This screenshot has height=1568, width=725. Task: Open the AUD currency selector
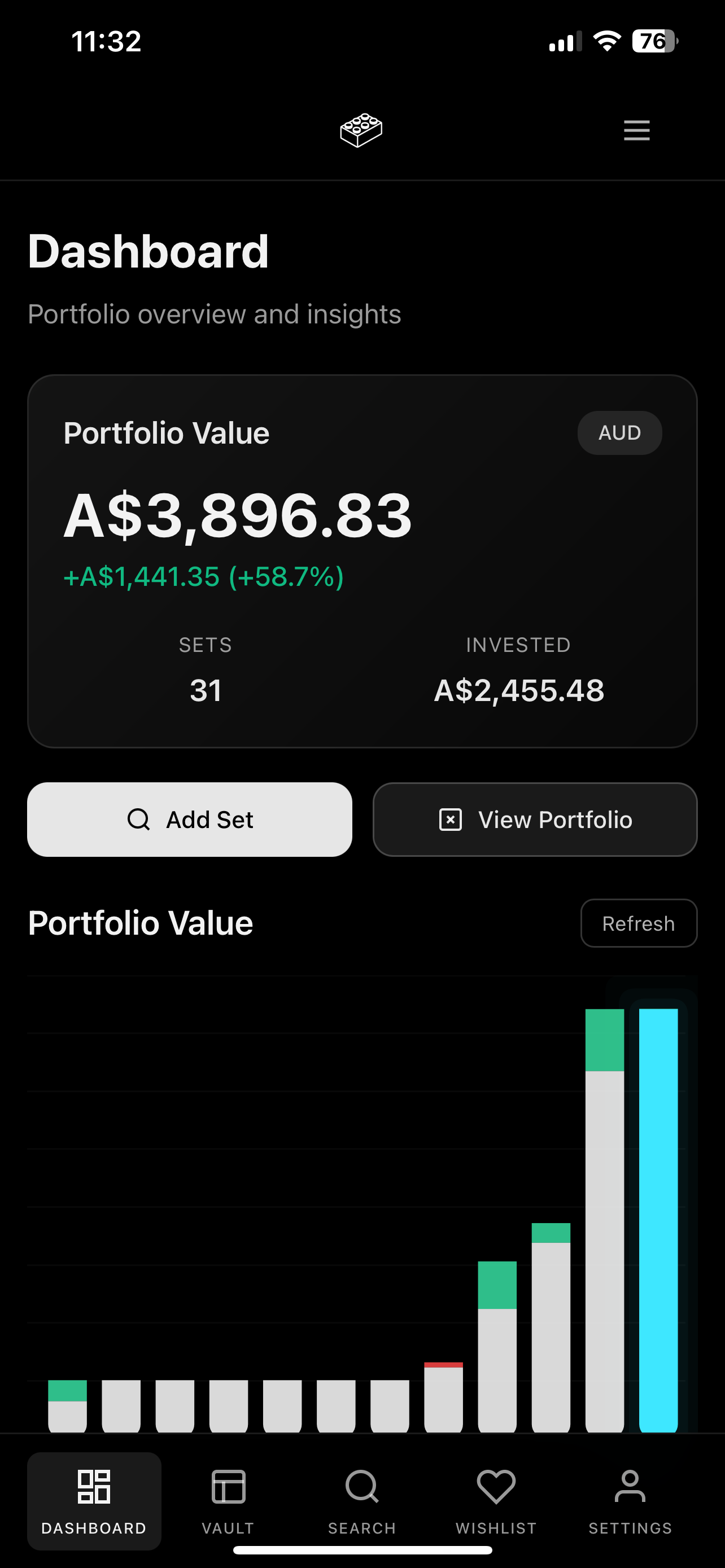coord(619,432)
